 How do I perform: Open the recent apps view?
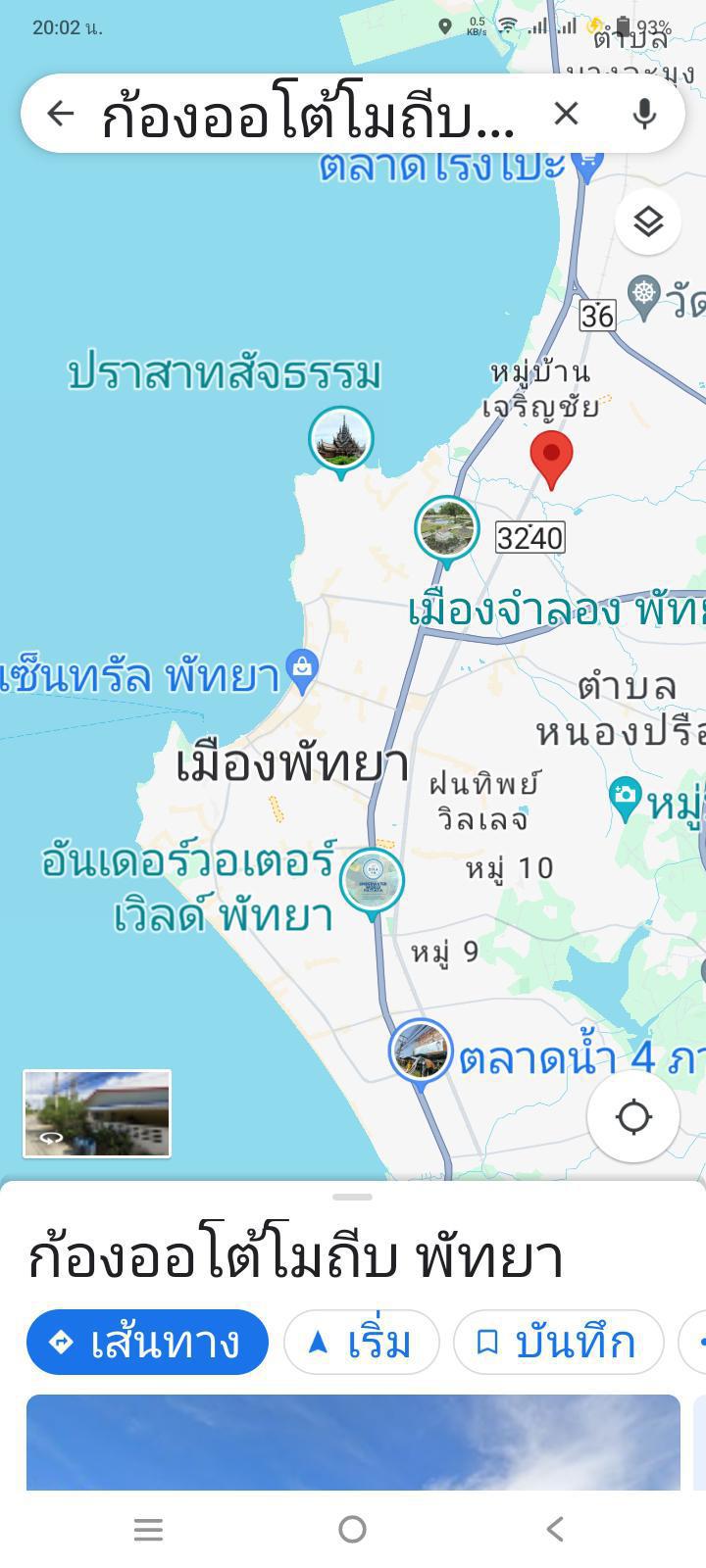[x=148, y=1529]
